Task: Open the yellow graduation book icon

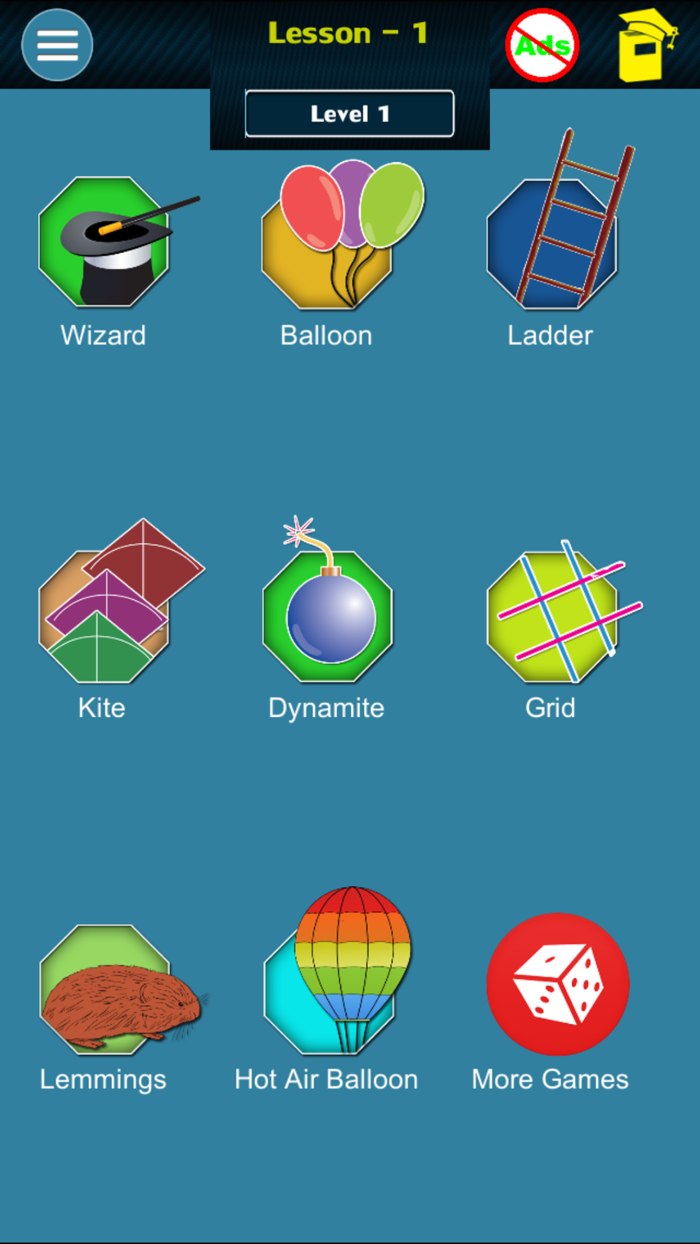Action: click(647, 46)
